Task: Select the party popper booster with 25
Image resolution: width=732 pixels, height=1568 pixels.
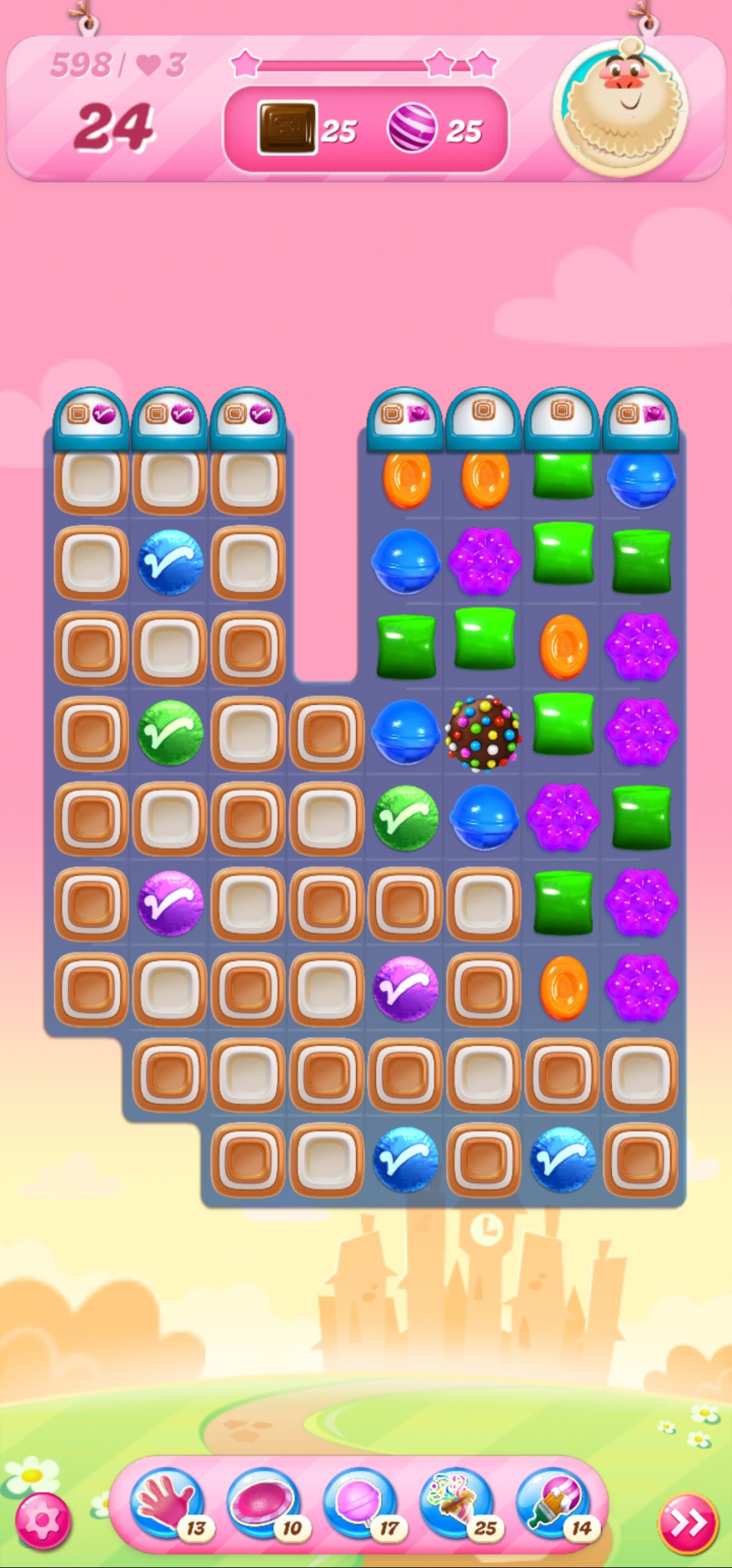Action: click(x=457, y=1504)
